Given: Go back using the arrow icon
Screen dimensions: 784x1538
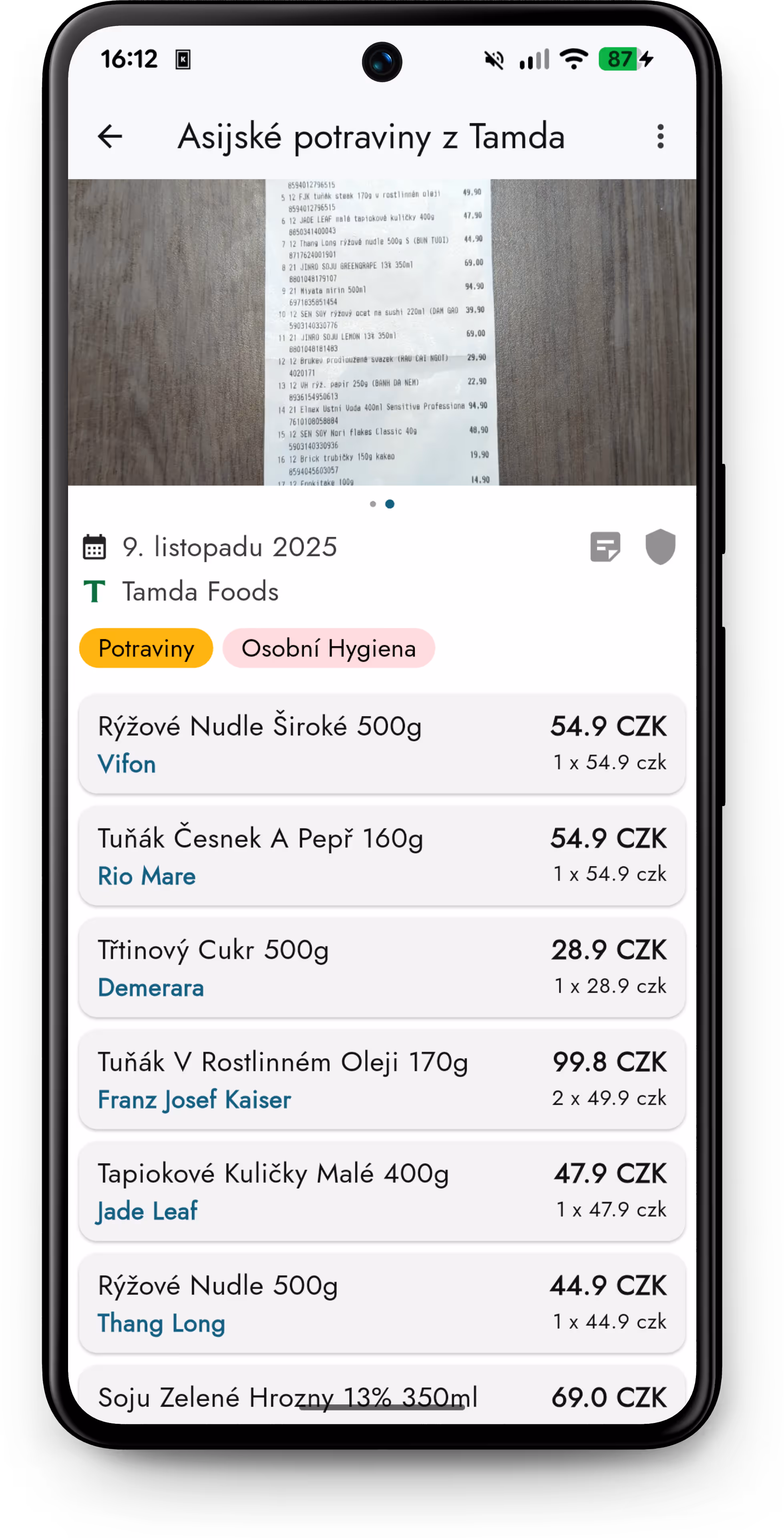Looking at the screenshot, I should [110, 136].
